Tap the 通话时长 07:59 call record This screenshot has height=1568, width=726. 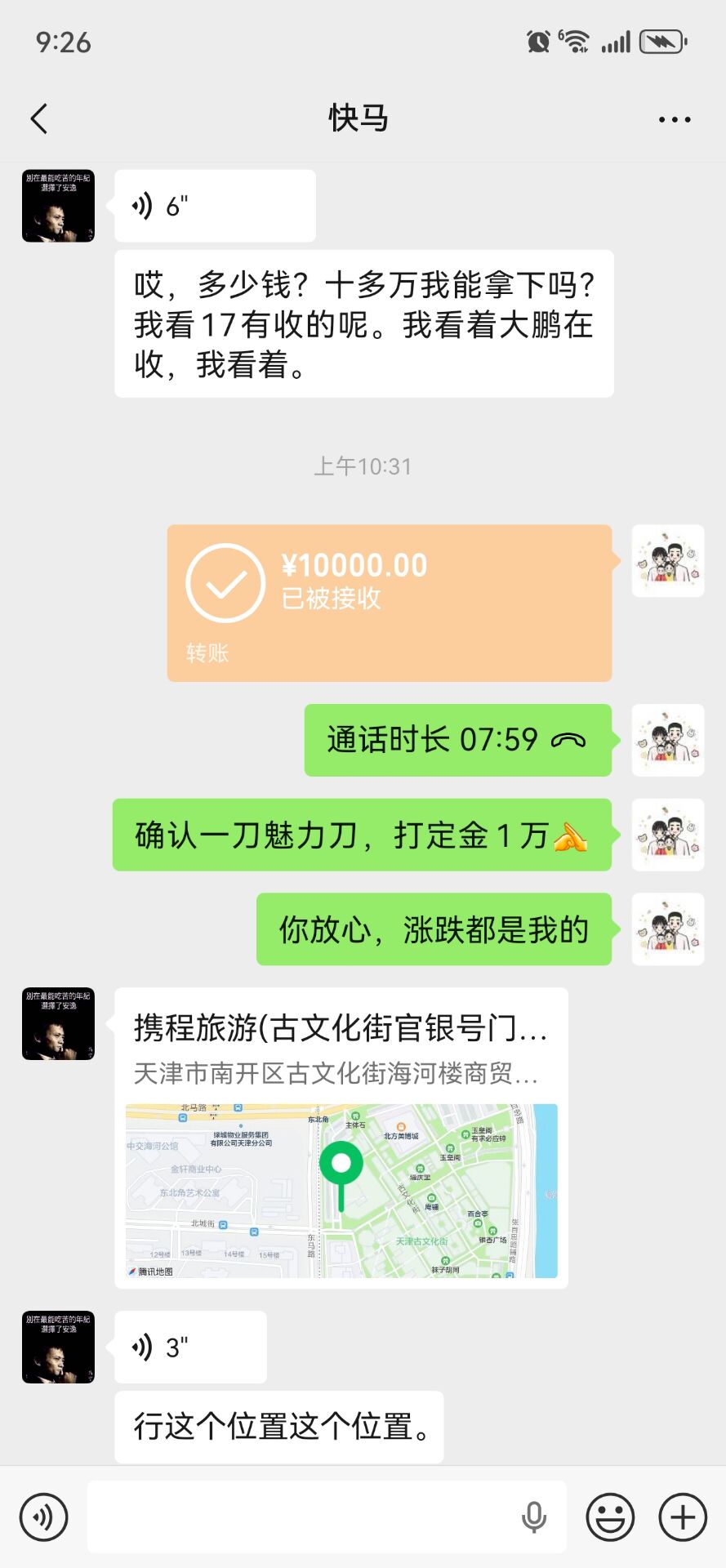pos(457,740)
